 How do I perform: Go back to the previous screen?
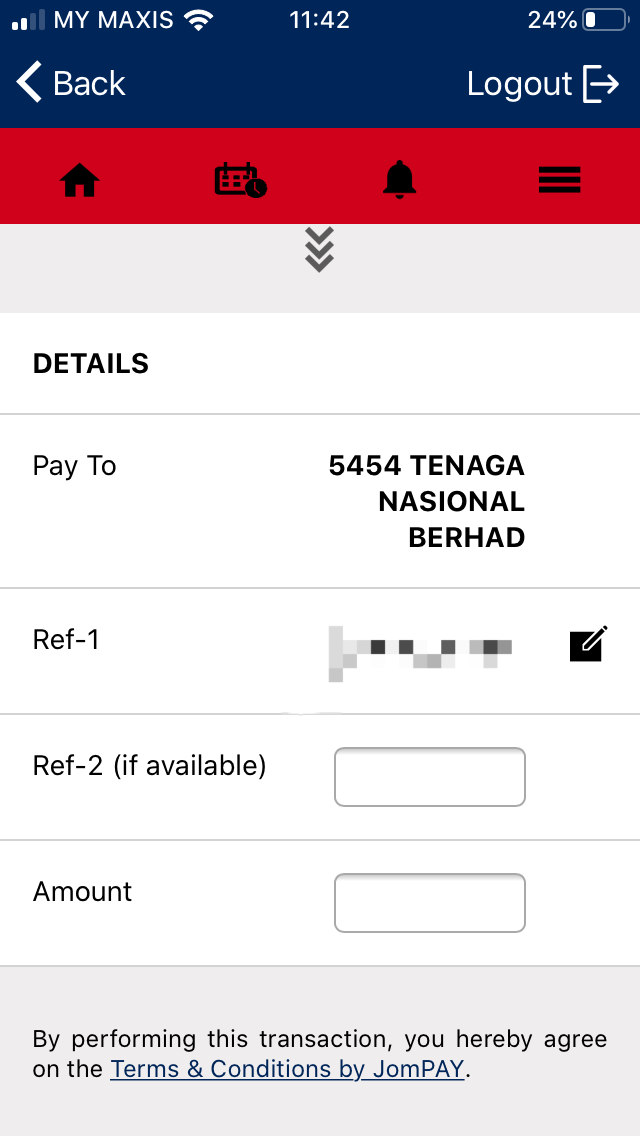71,83
